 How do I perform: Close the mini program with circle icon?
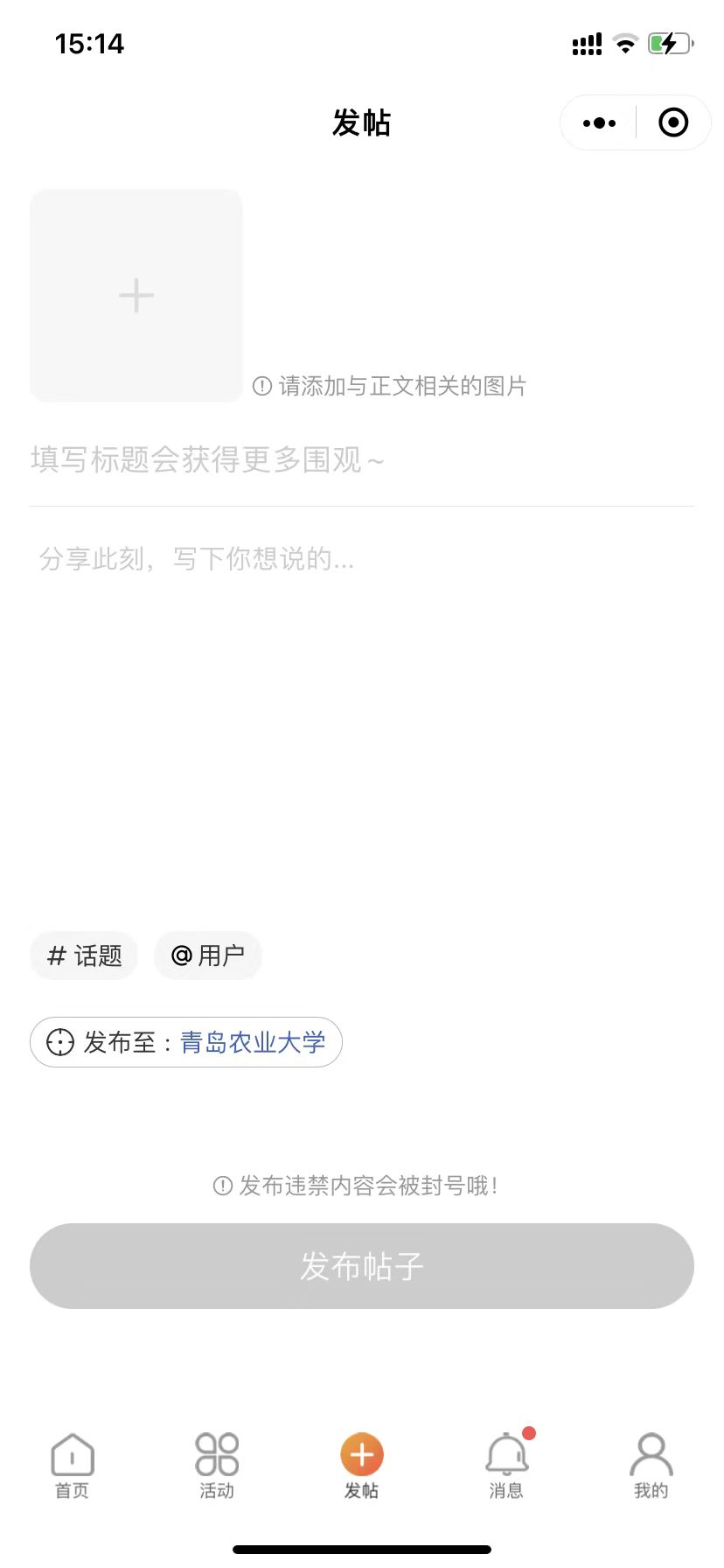pos(672,123)
